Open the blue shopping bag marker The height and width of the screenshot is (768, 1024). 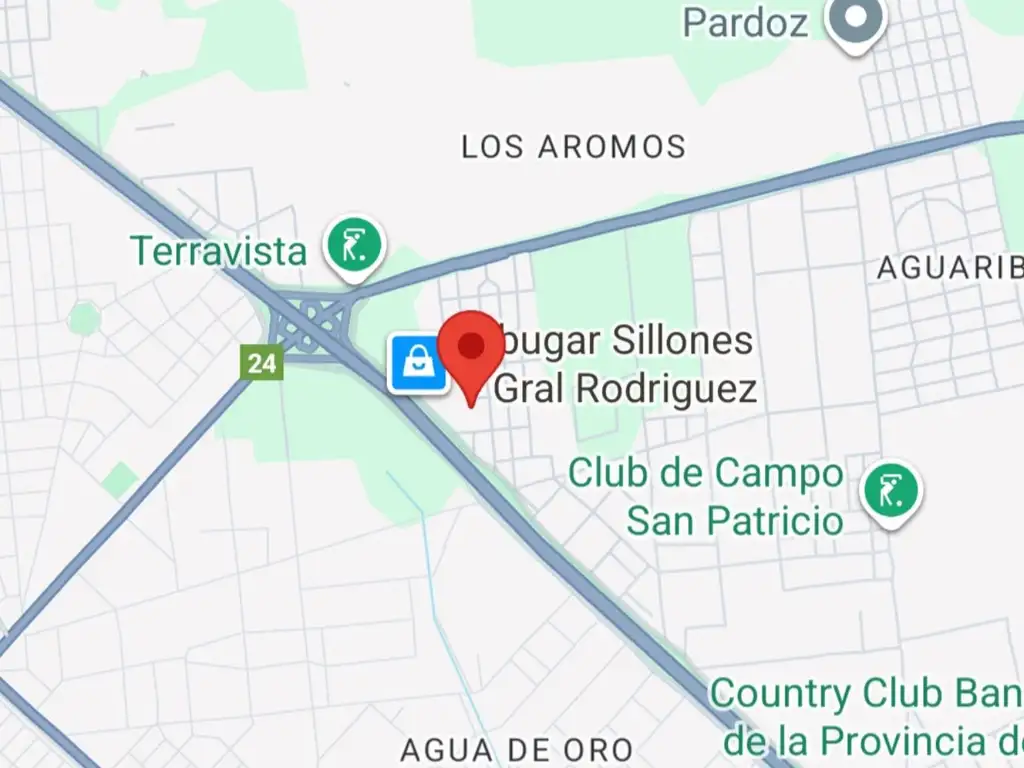pyautogui.click(x=417, y=363)
